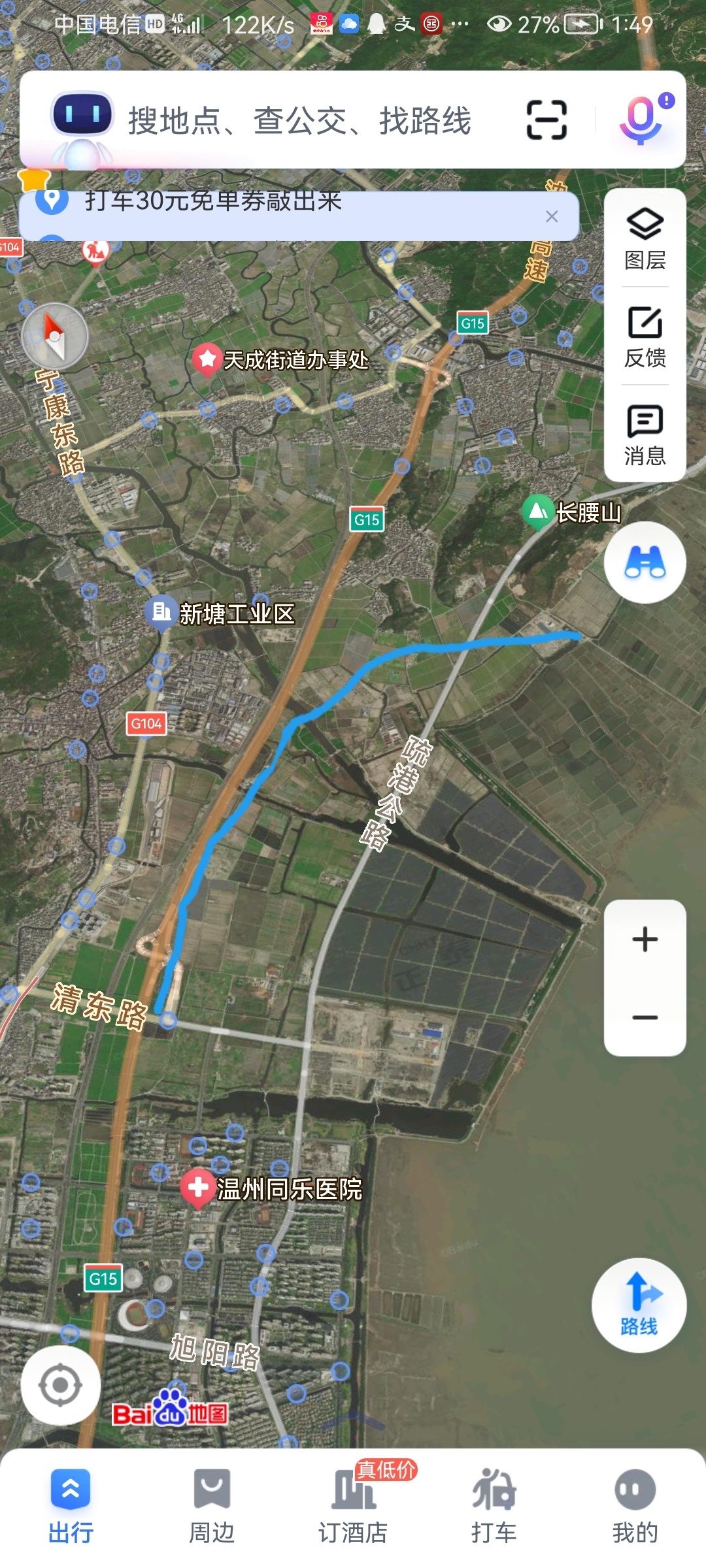The width and height of the screenshot is (706, 1568).
Task: Open the 温州同乐医院 map marker
Action: tap(198, 1187)
